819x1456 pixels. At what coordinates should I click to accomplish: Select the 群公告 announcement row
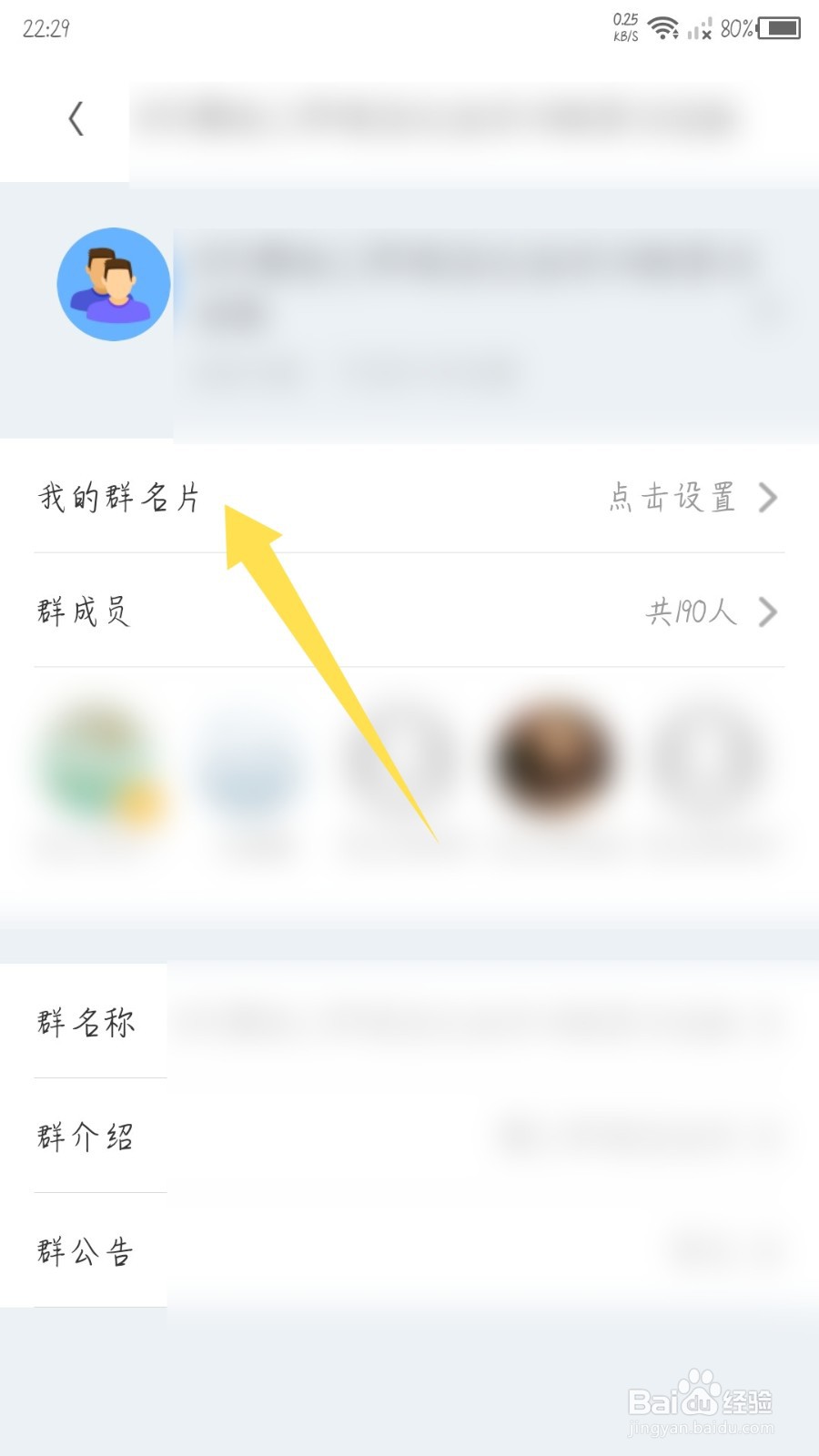click(84, 1252)
